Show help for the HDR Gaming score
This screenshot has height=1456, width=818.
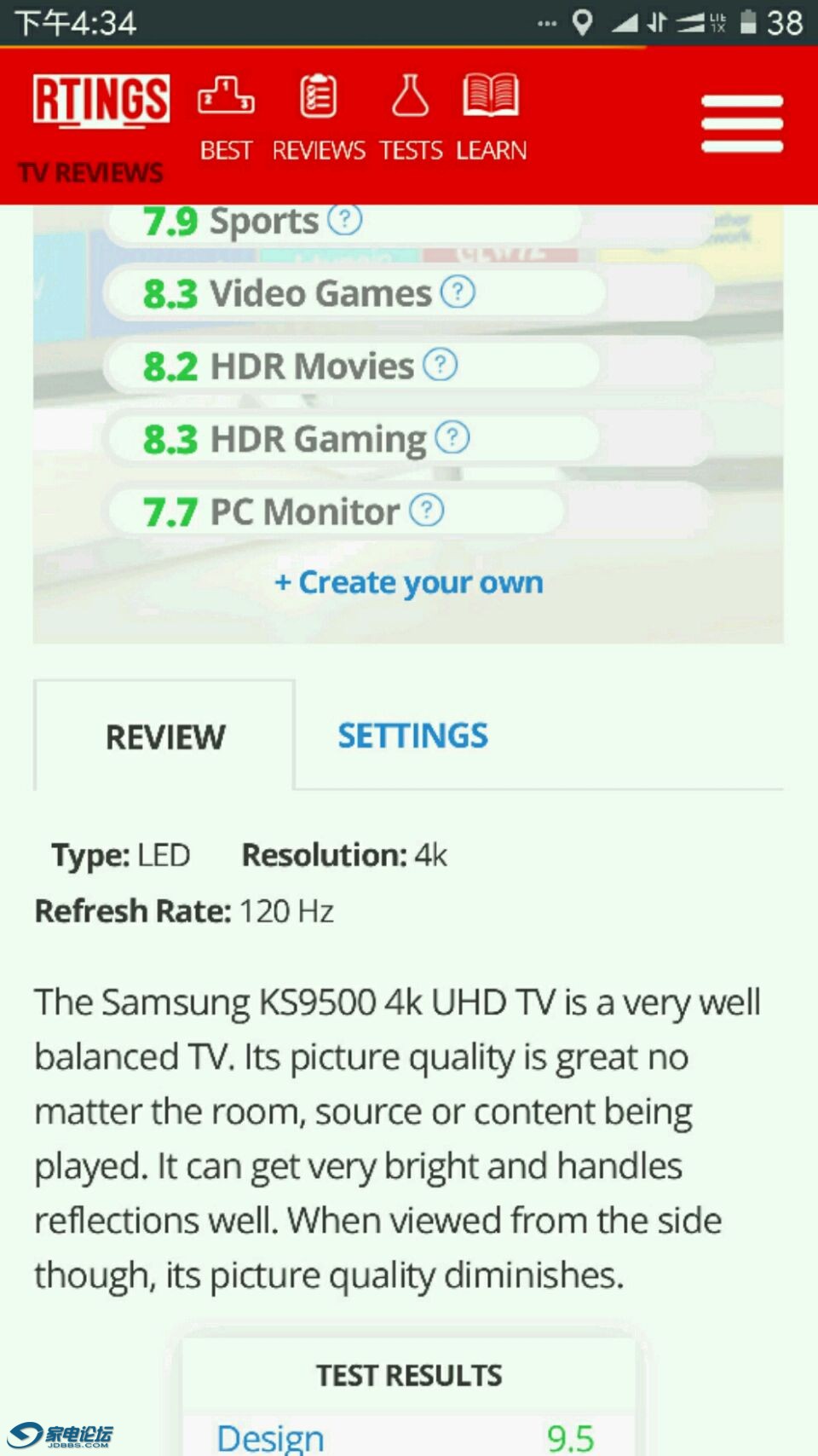click(452, 437)
